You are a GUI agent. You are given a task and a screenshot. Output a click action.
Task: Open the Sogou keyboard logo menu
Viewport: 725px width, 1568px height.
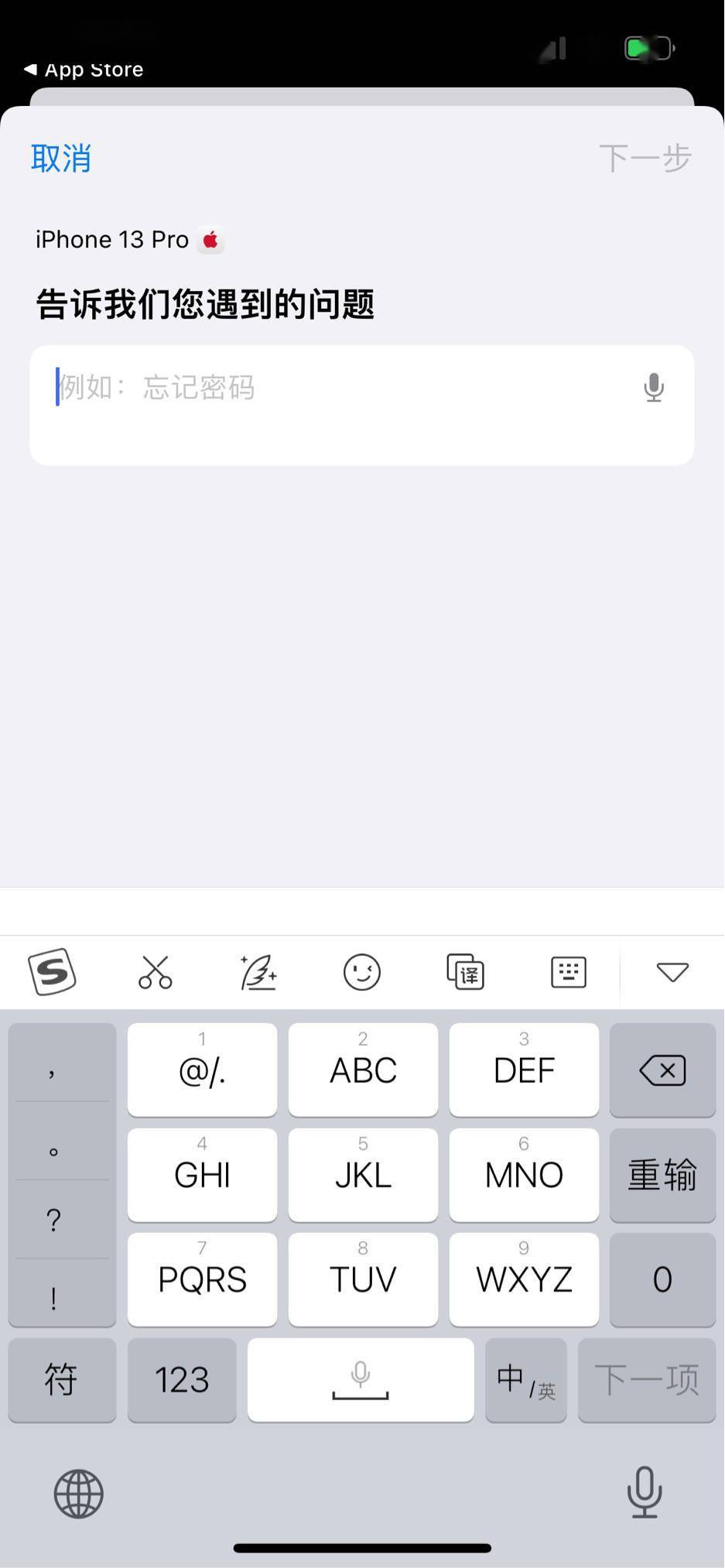click(x=52, y=971)
